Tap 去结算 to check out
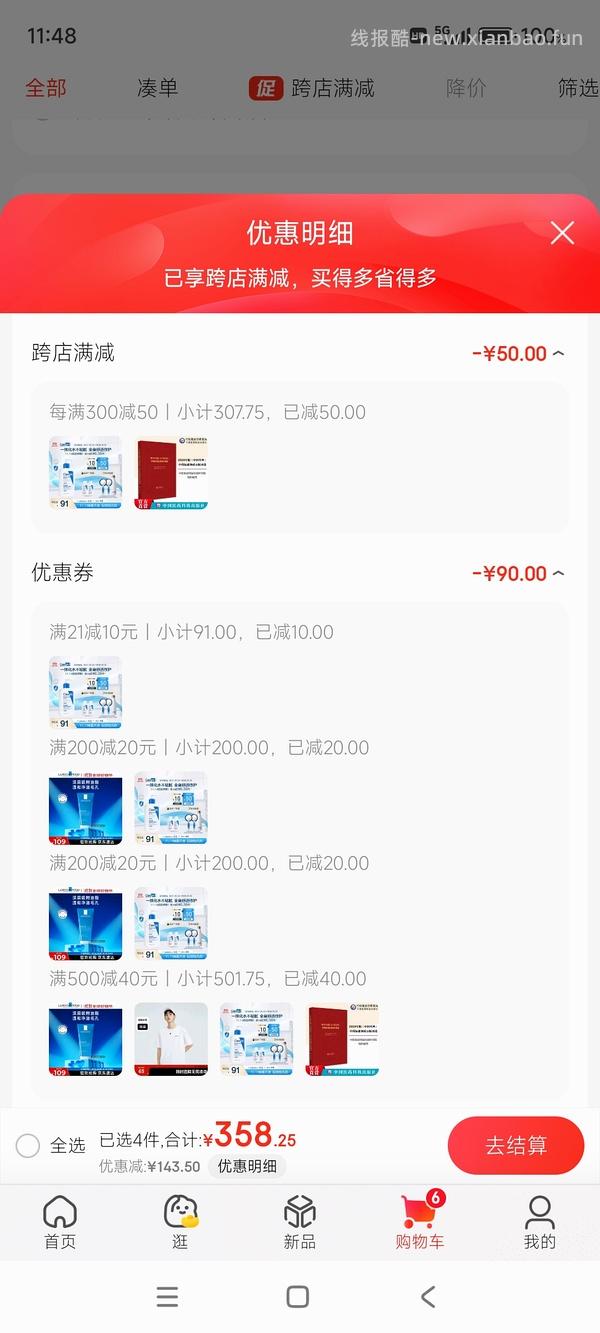The height and width of the screenshot is (1333, 600). point(515,1145)
